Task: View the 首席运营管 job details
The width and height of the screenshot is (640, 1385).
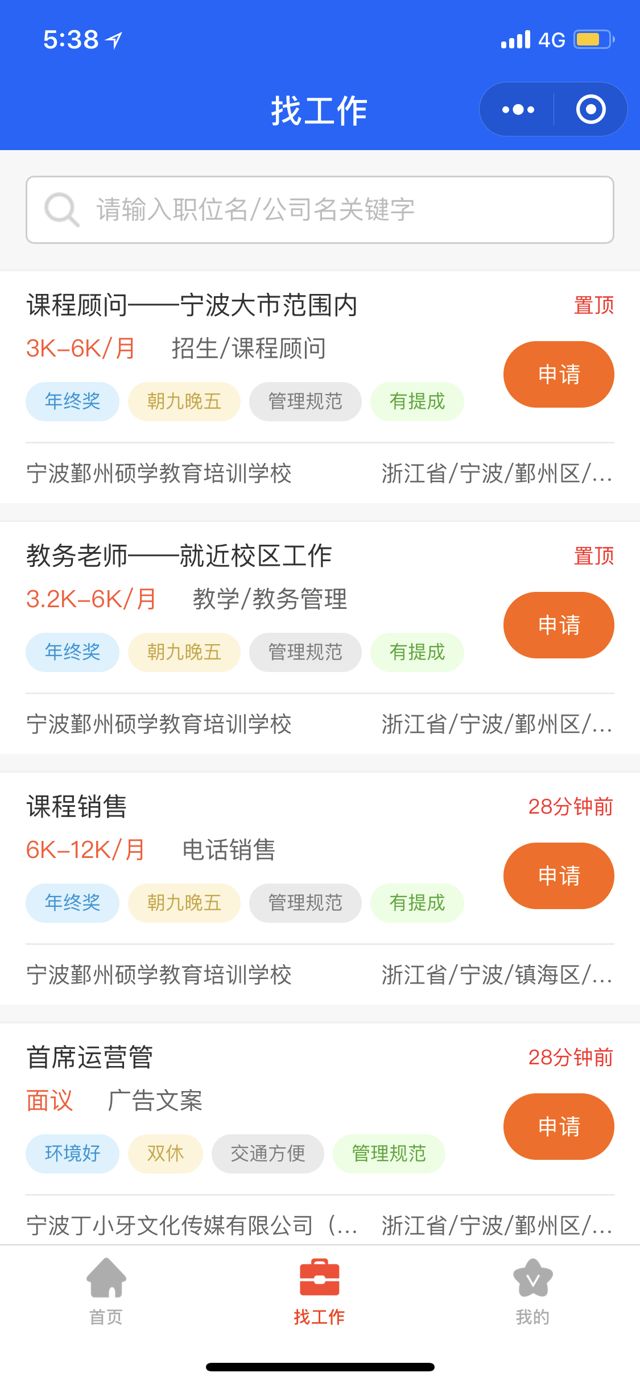Action: [x=90, y=1057]
